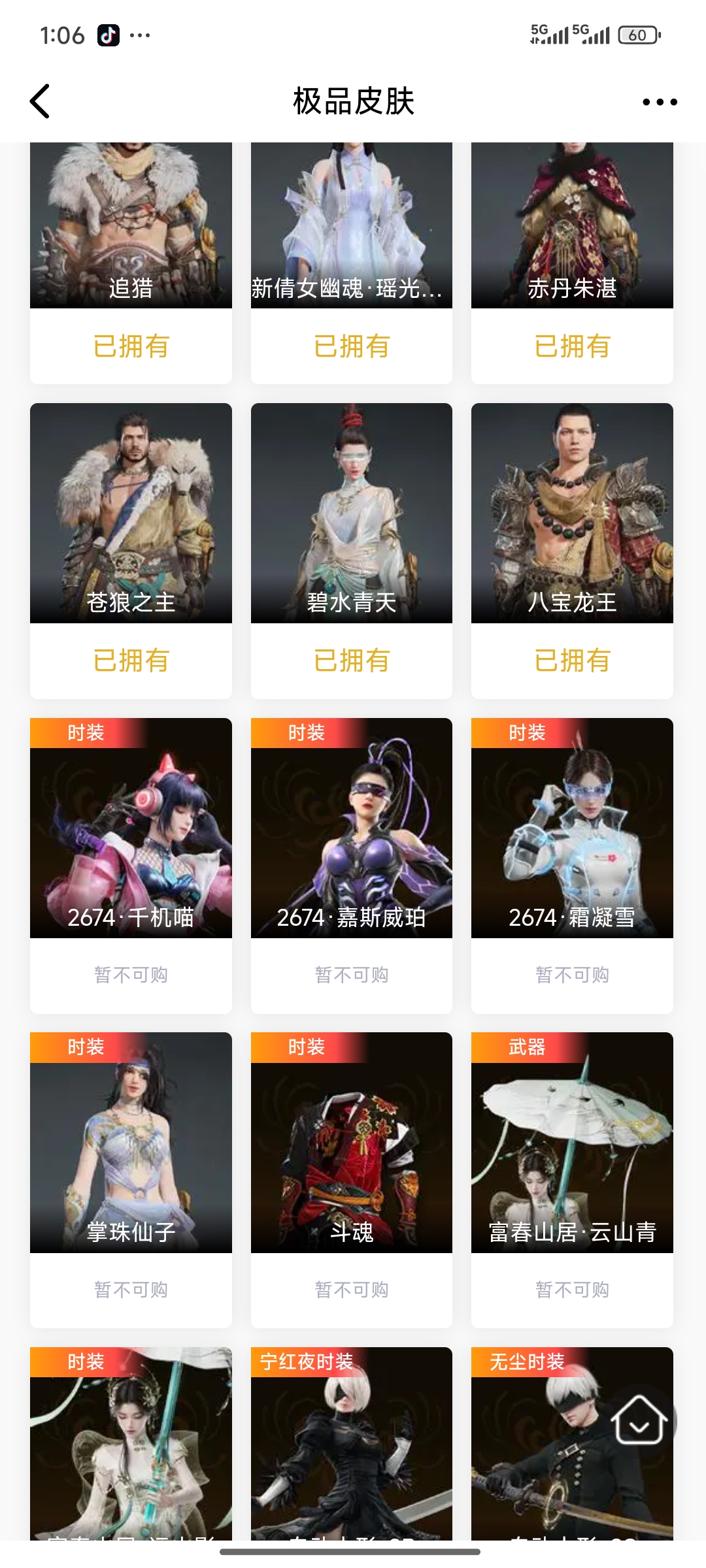Tap the 八宝龙王 skin card

tap(572, 513)
